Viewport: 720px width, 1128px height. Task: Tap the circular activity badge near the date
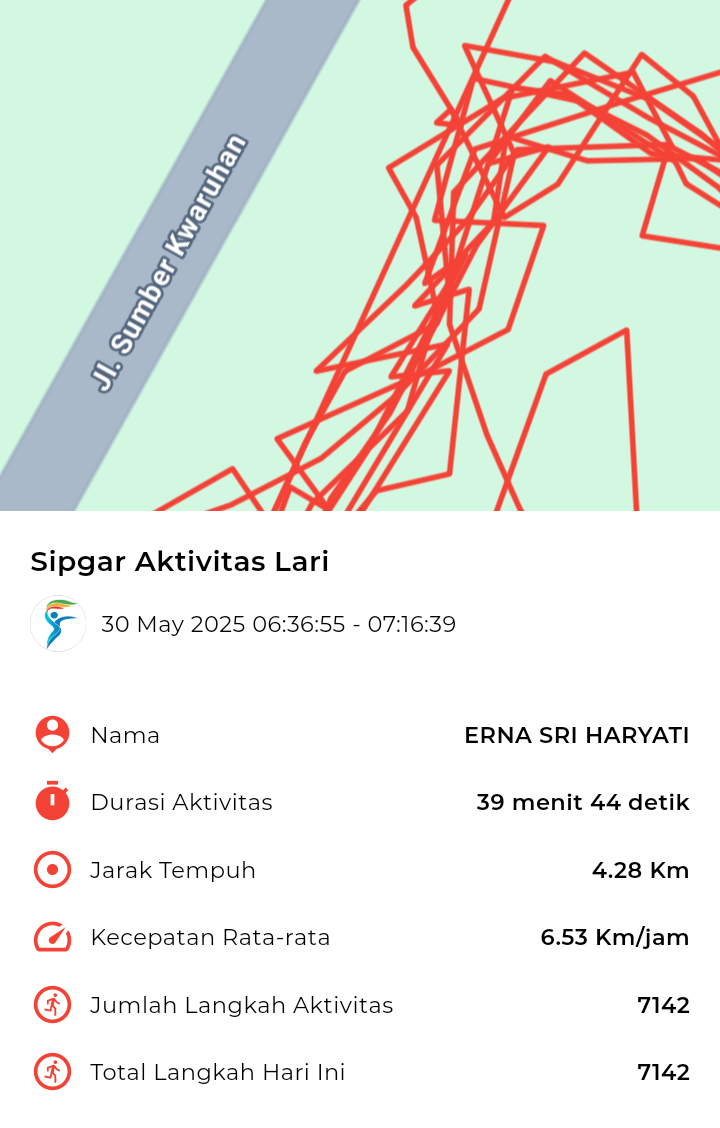[x=58, y=624]
